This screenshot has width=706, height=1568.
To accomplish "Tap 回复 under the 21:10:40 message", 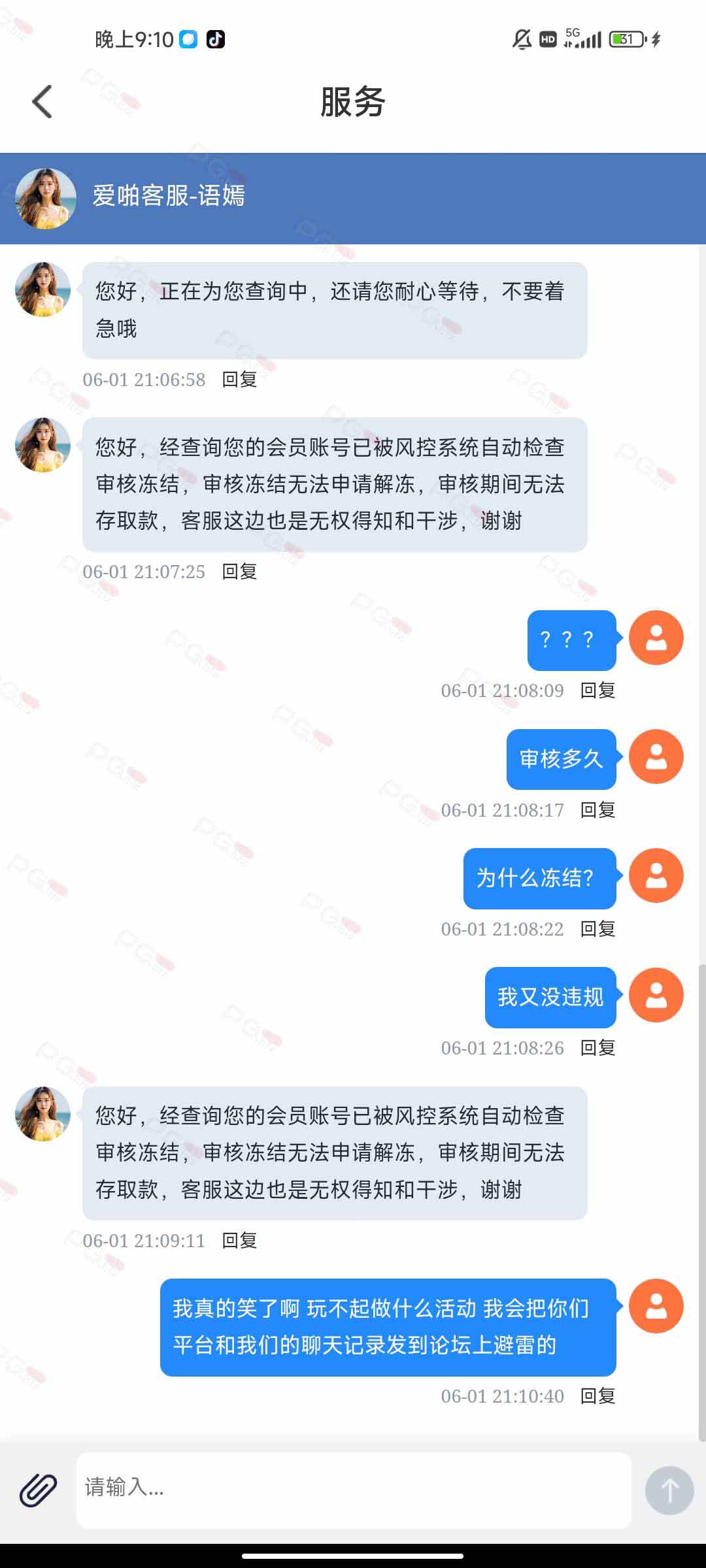I will (x=597, y=1396).
